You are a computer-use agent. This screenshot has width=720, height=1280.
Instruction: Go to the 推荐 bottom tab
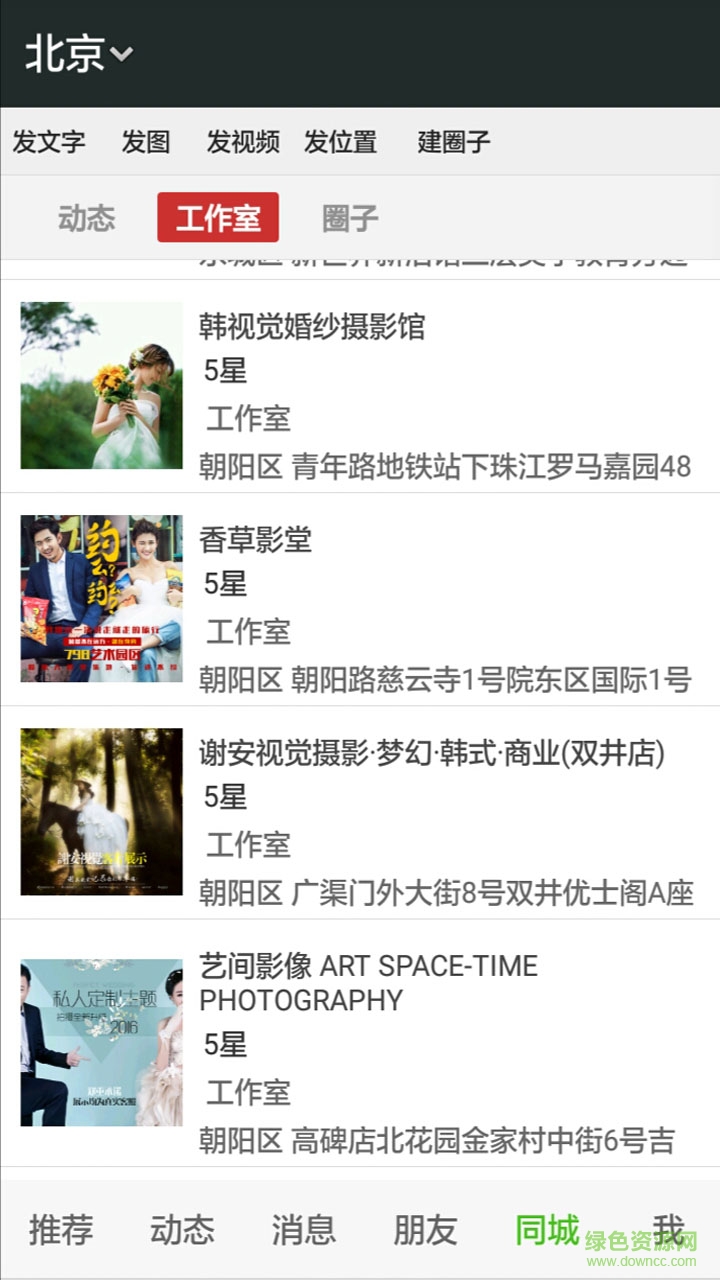click(61, 1230)
